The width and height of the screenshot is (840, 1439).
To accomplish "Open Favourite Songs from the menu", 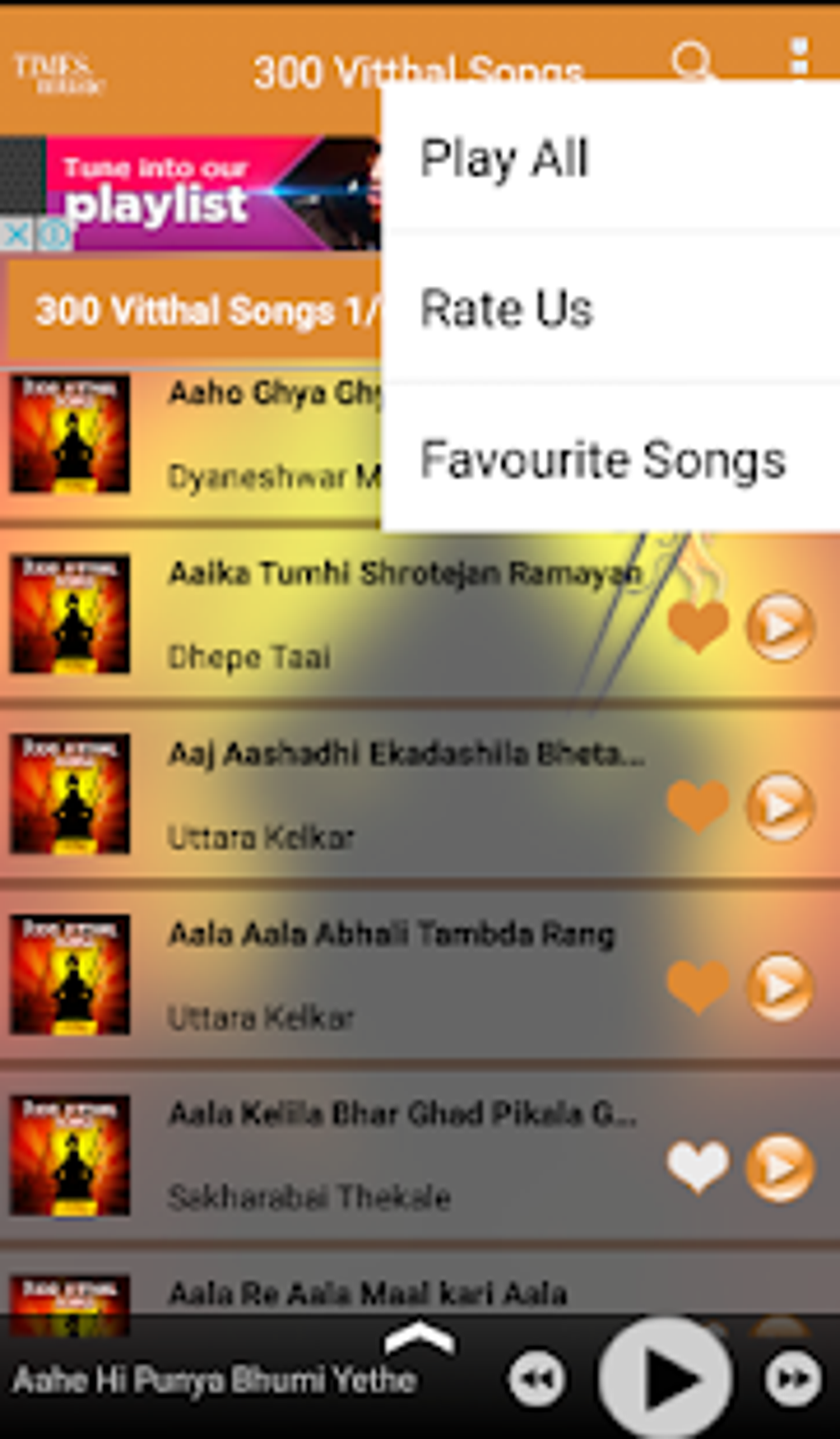I will point(611,459).
